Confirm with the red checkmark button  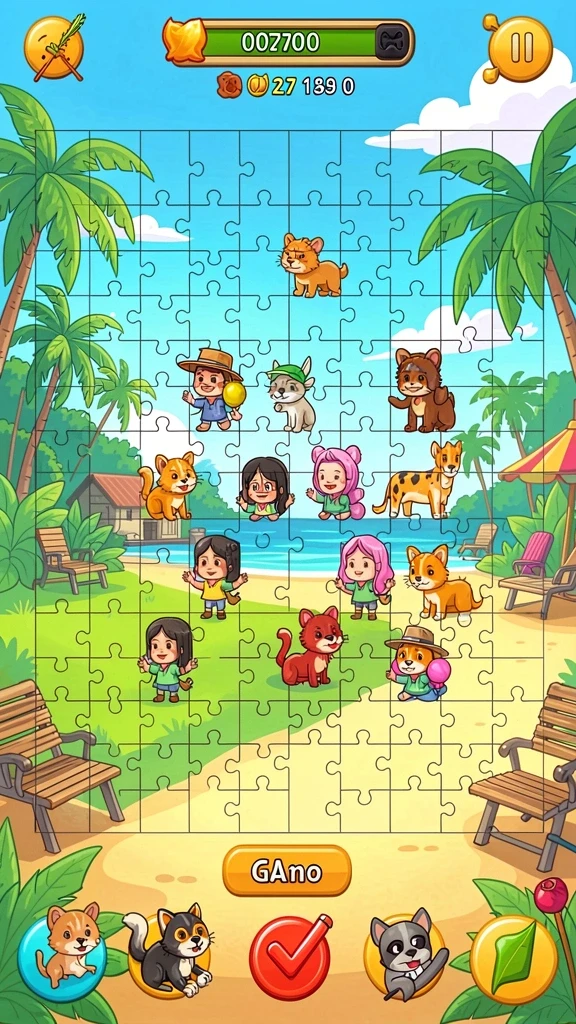click(x=290, y=956)
